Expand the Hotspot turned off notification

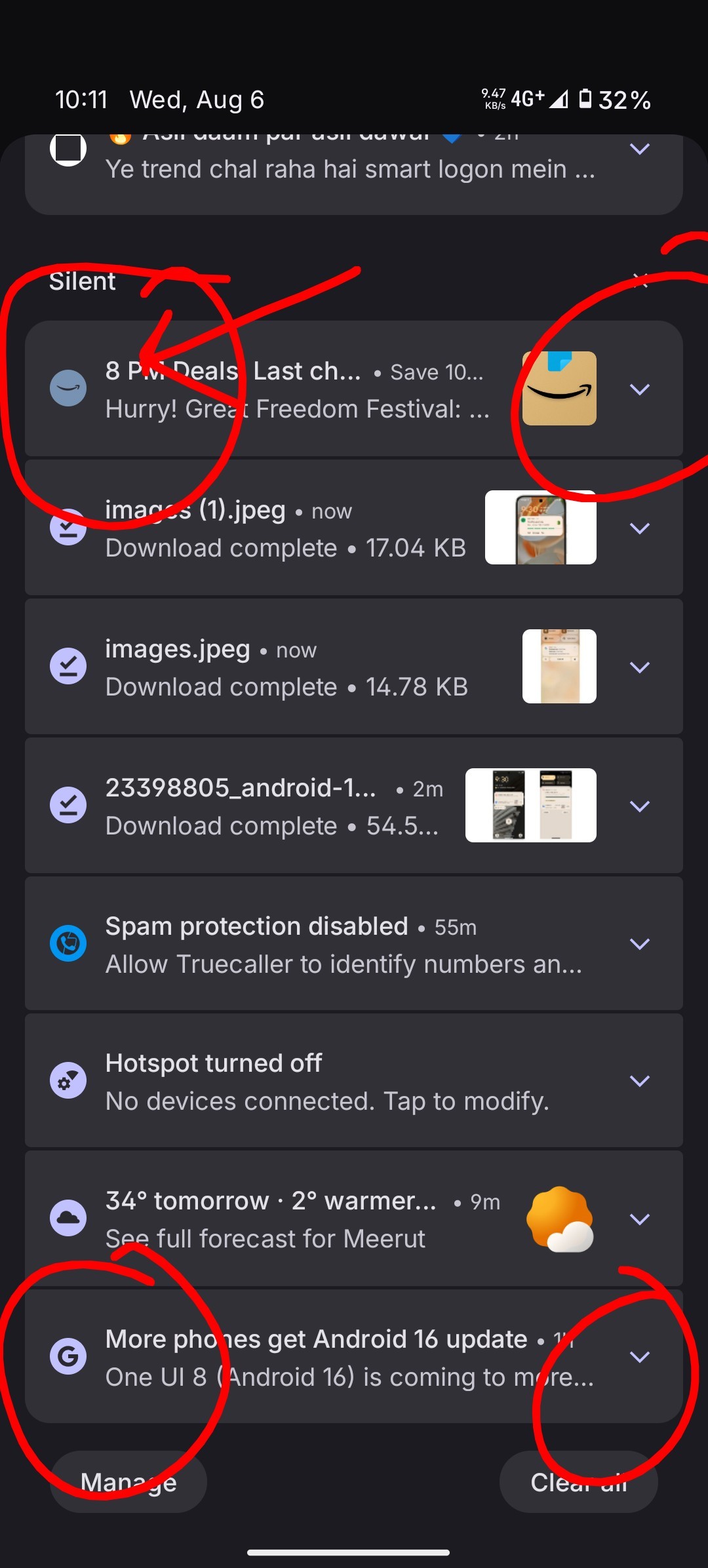640,1081
